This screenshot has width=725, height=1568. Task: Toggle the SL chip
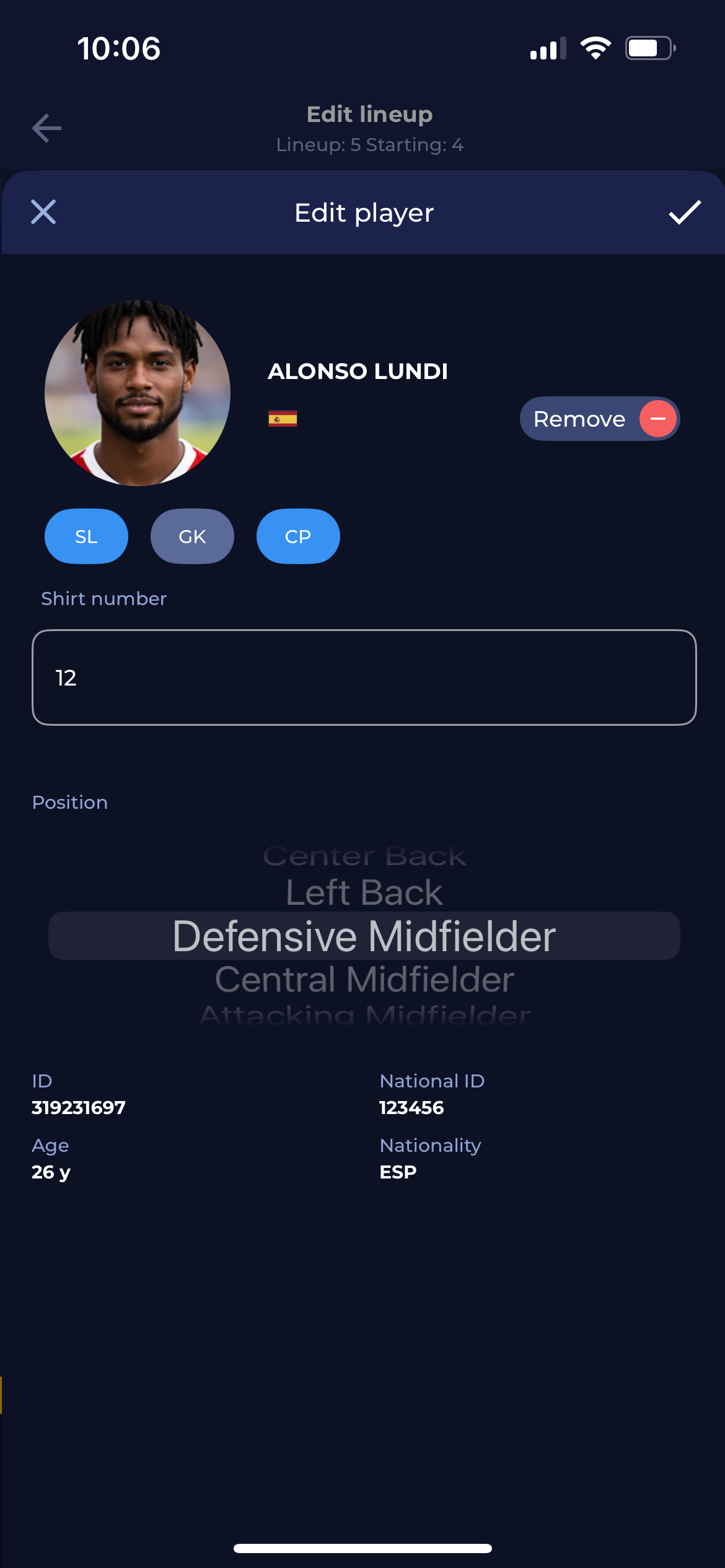coord(86,536)
